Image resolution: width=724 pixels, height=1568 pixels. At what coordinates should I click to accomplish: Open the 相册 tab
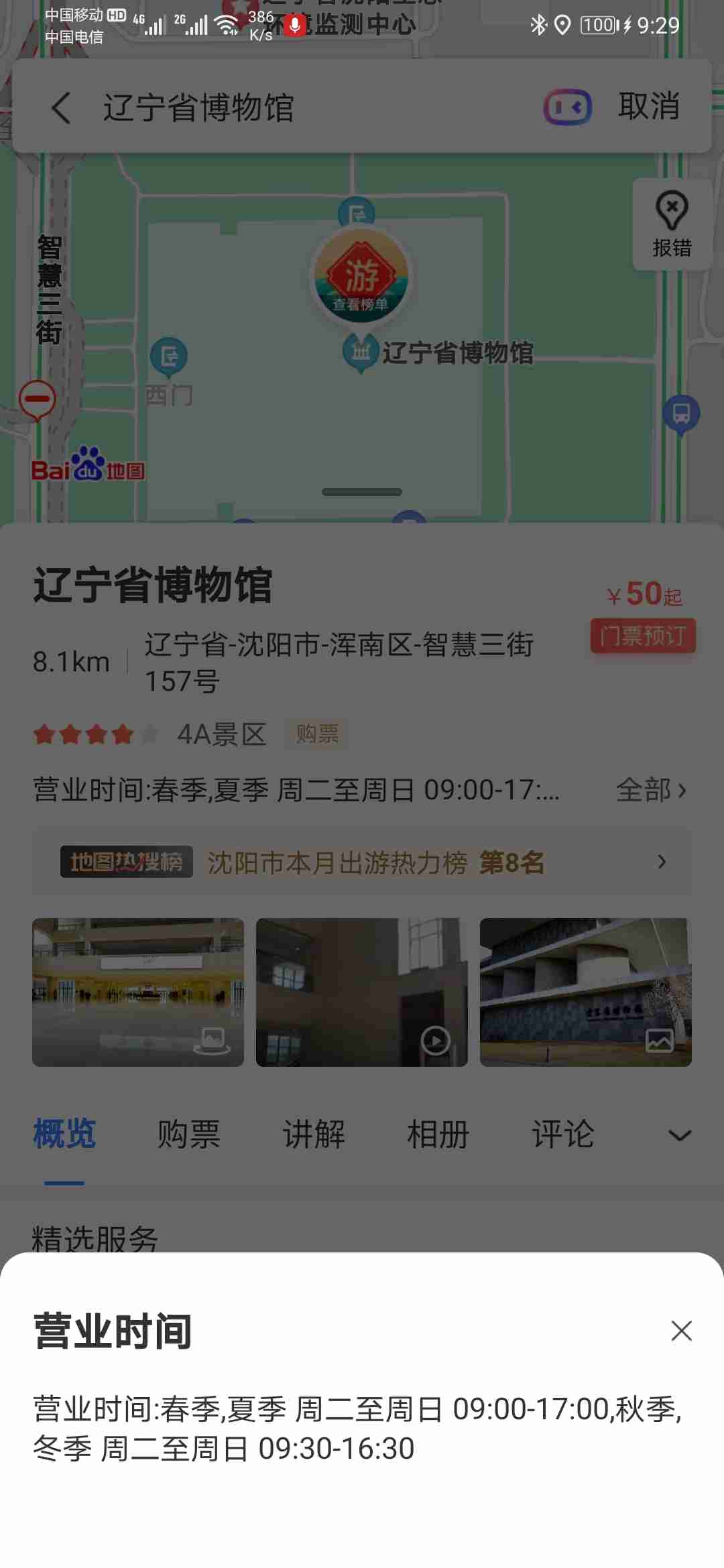[x=438, y=1135]
